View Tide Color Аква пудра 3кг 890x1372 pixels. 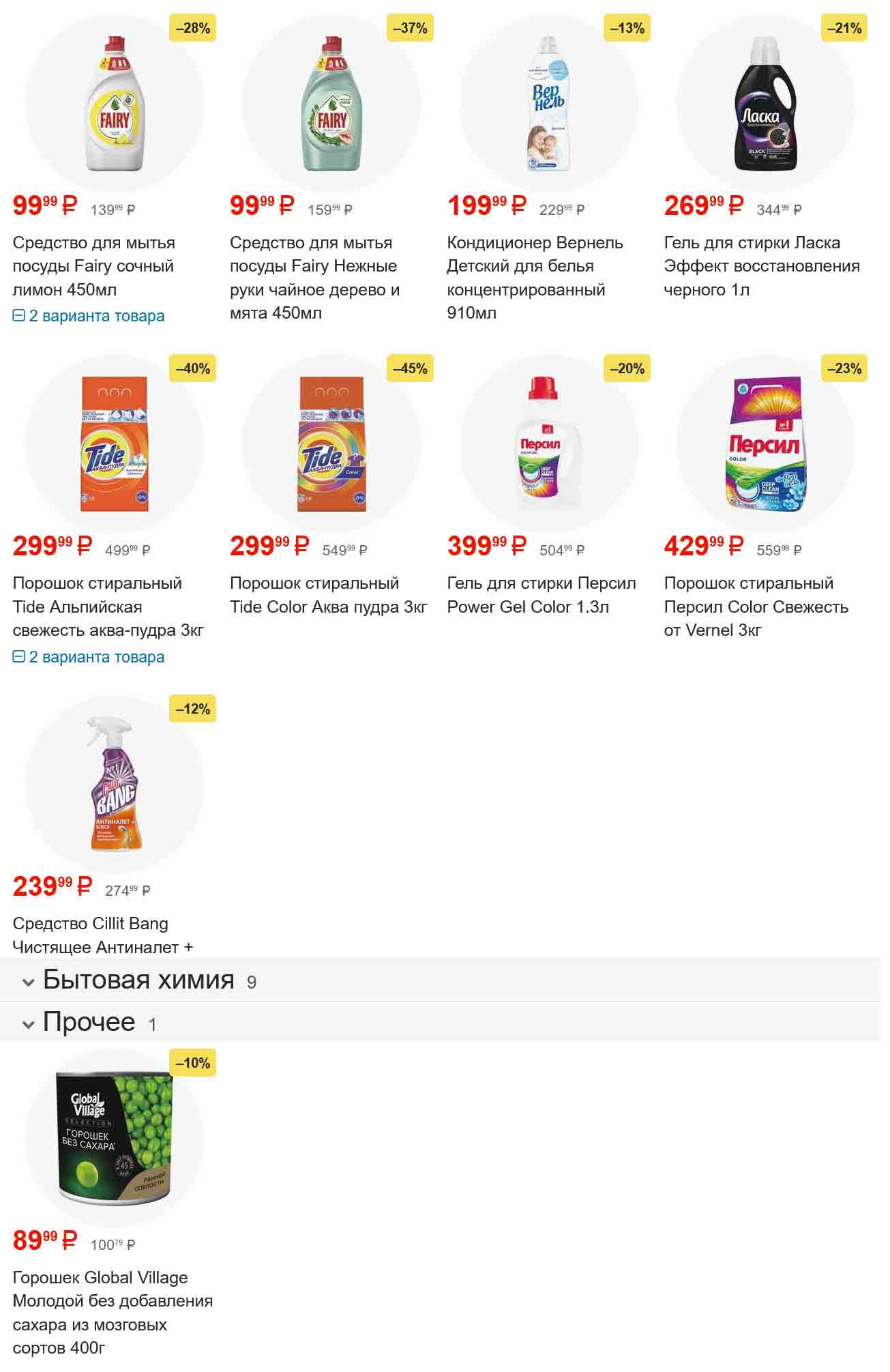click(x=328, y=595)
